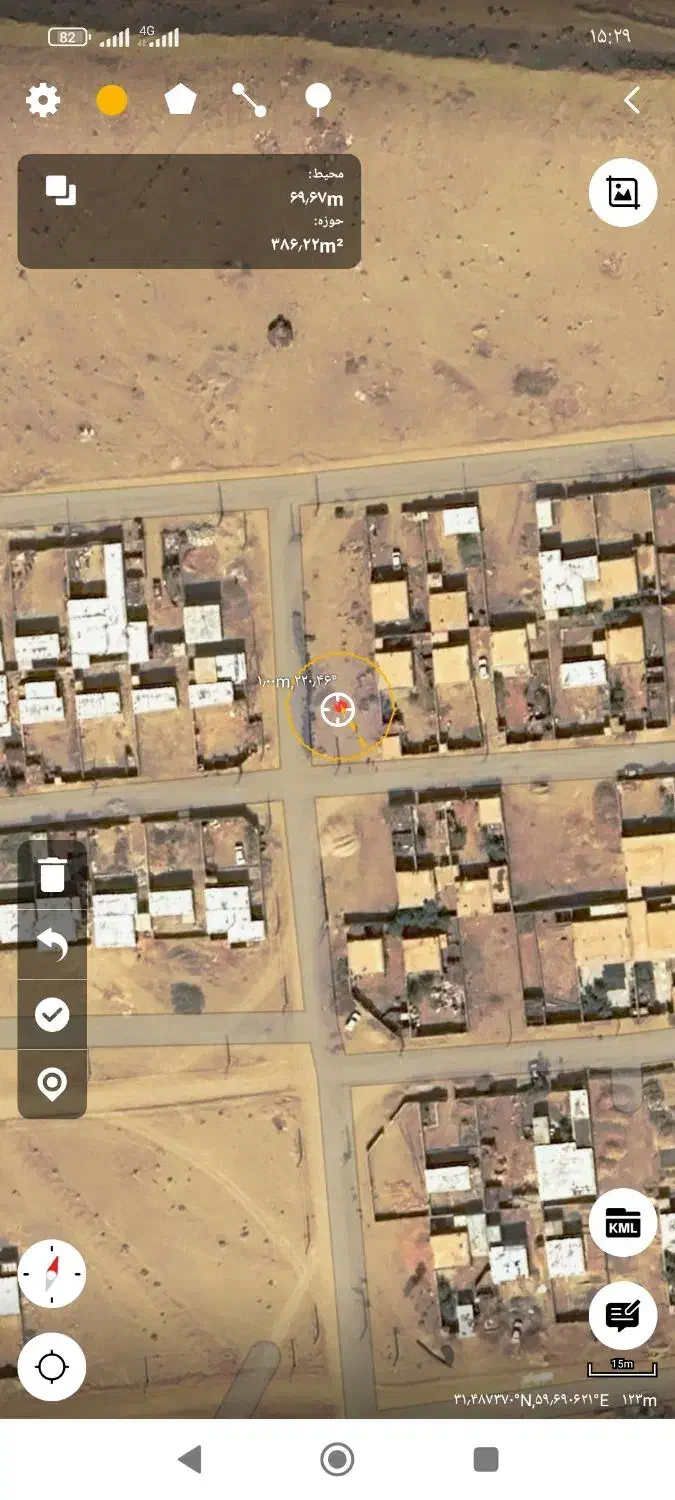This screenshot has height=1500, width=675.
Task: Copy the perimeter and area measurements
Action: click(x=61, y=190)
